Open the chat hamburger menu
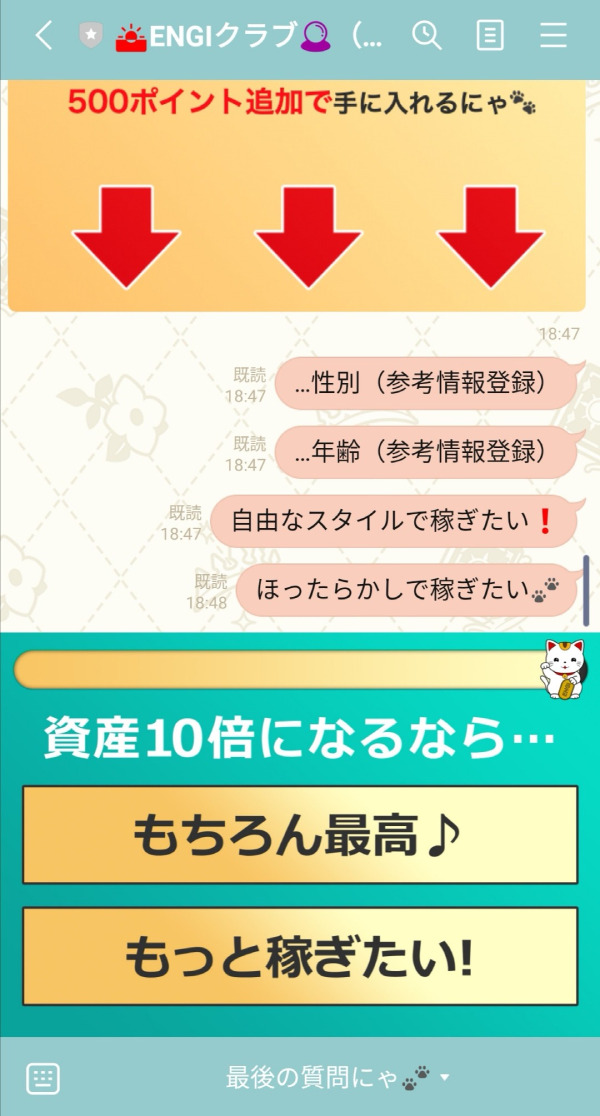Image resolution: width=600 pixels, height=1116 pixels. coord(553,37)
